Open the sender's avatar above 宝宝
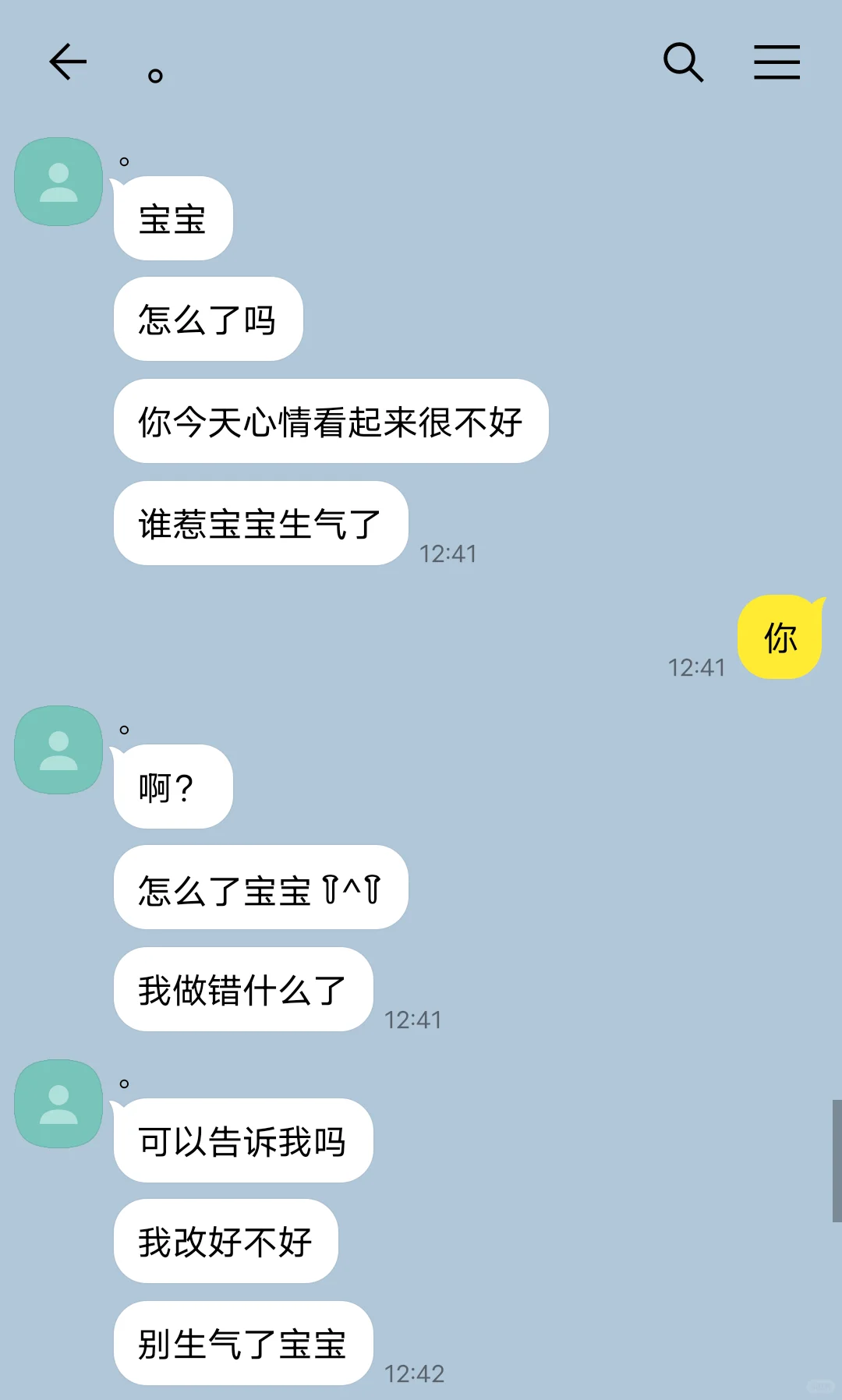Image resolution: width=842 pixels, height=1400 pixels. click(58, 182)
